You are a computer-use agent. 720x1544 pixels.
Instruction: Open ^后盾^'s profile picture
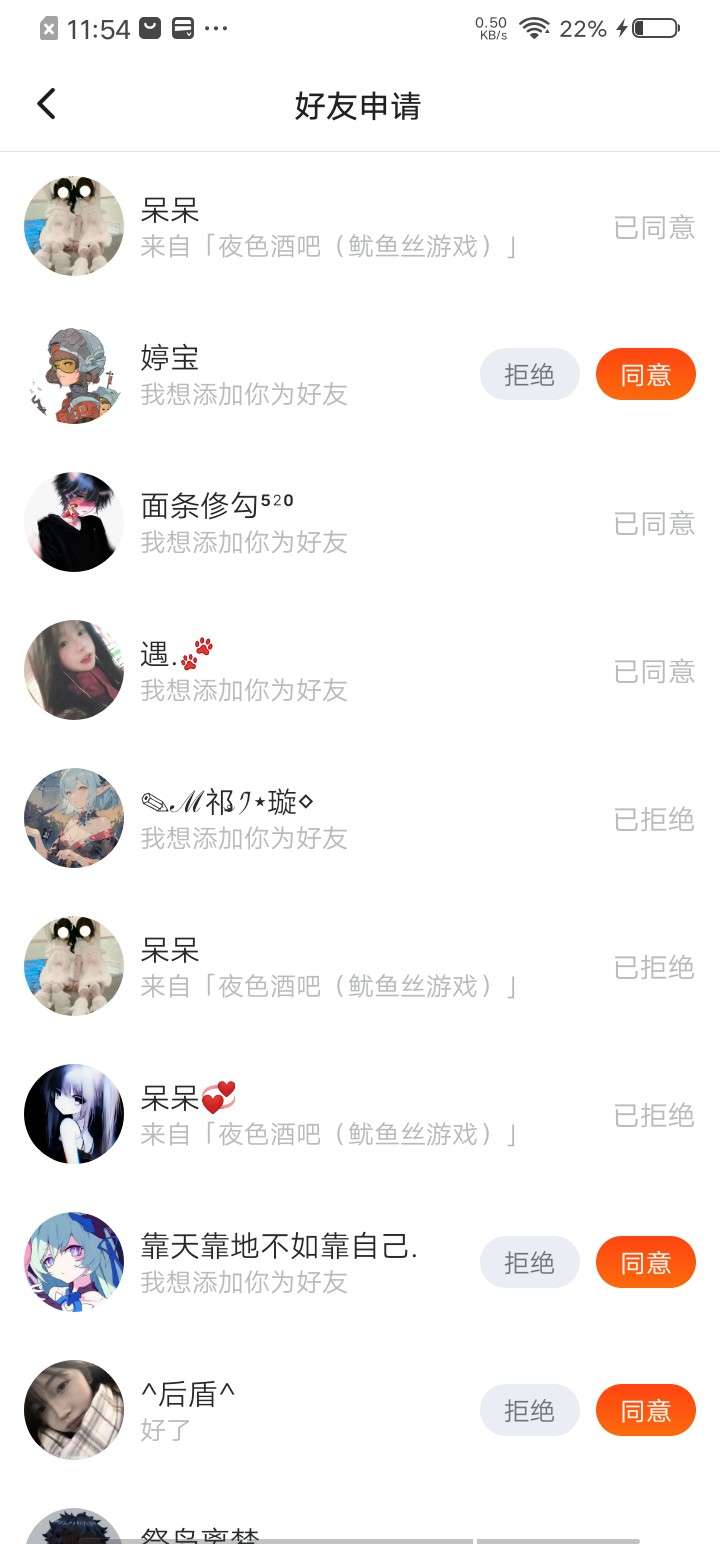[74, 1410]
